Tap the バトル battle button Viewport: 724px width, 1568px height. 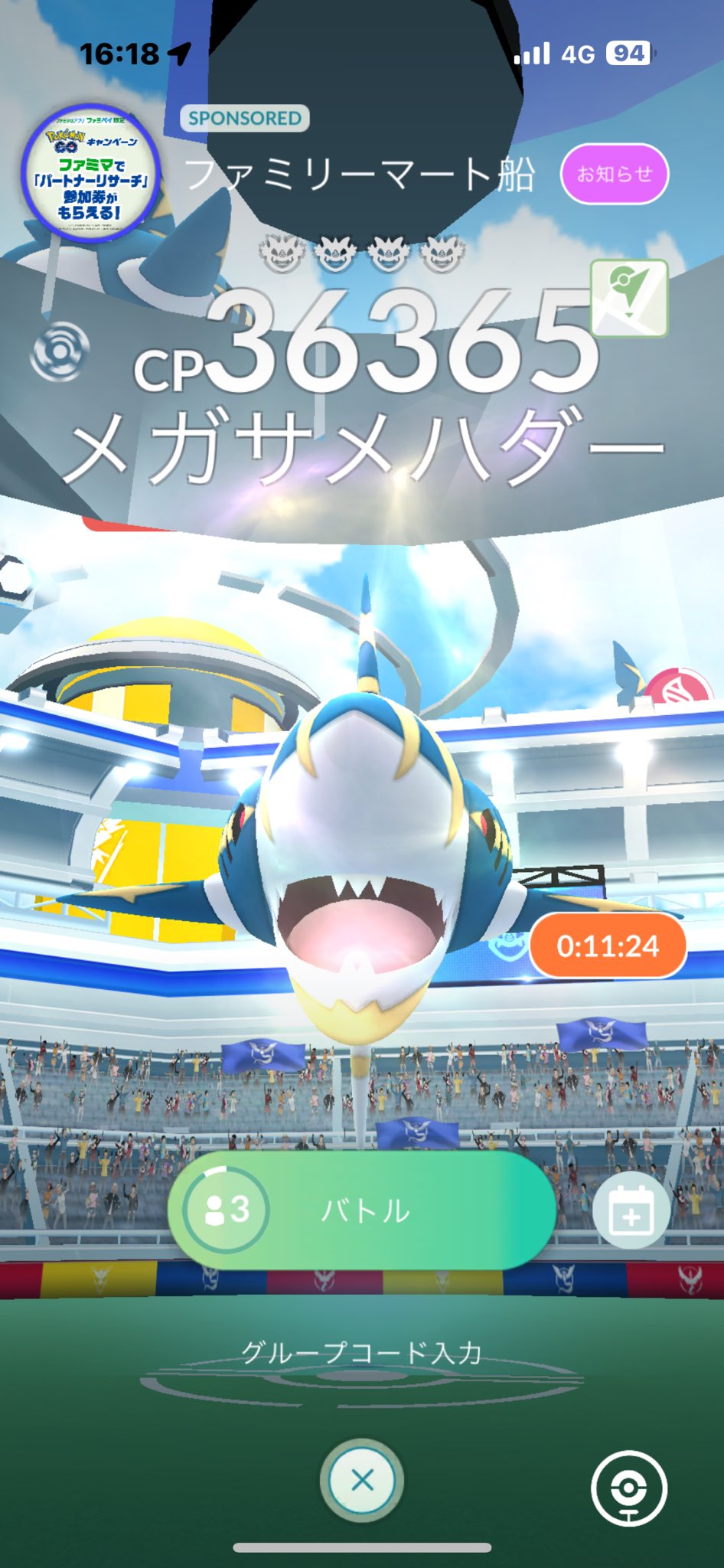click(x=364, y=1210)
